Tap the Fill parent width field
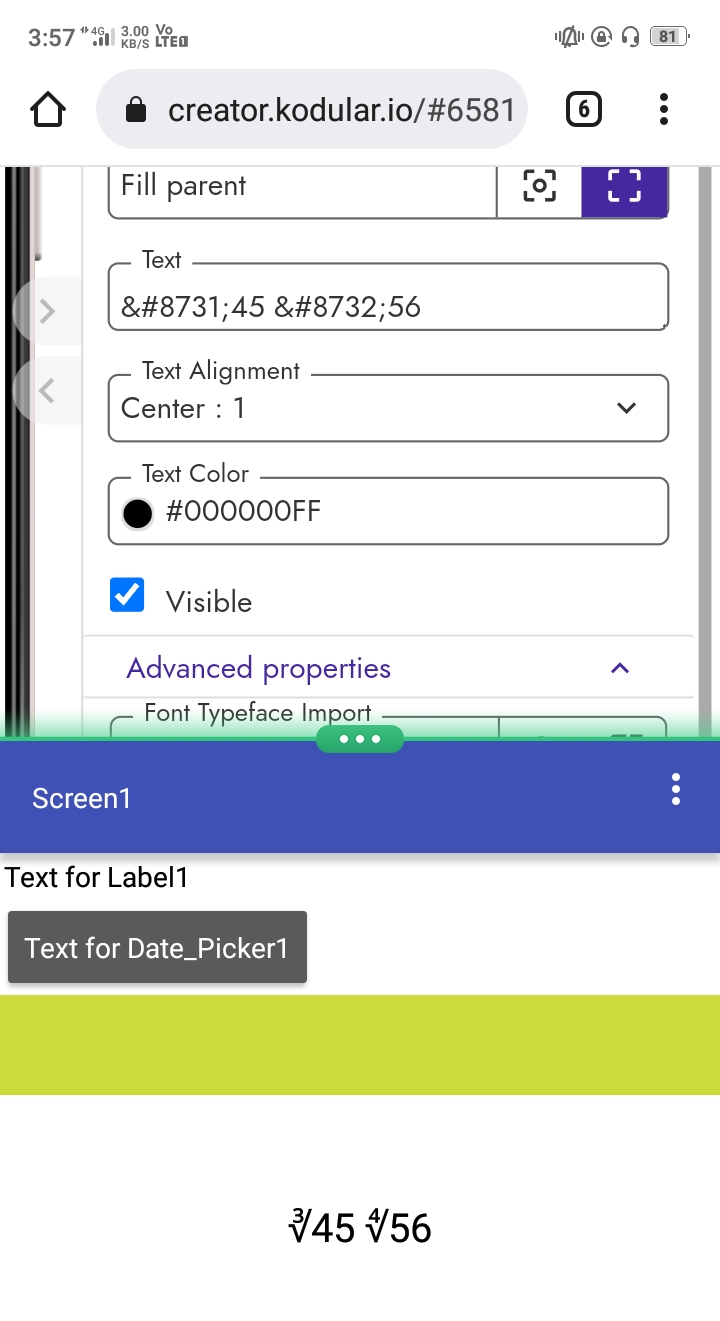The height and width of the screenshot is (1321, 720). pos(302,187)
